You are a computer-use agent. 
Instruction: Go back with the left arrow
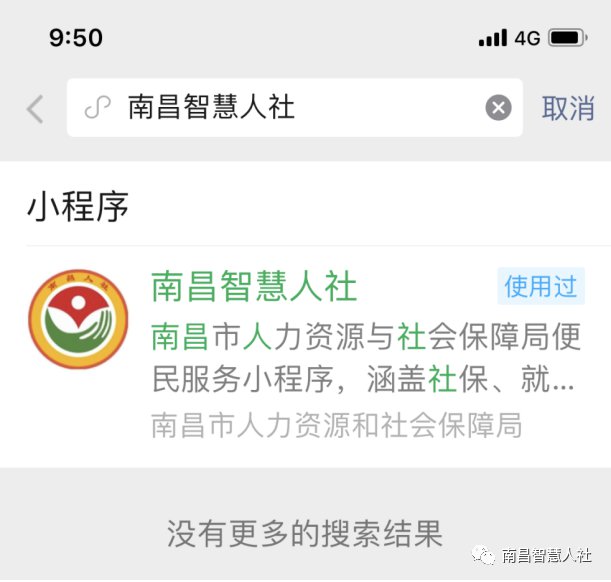[35, 108]
